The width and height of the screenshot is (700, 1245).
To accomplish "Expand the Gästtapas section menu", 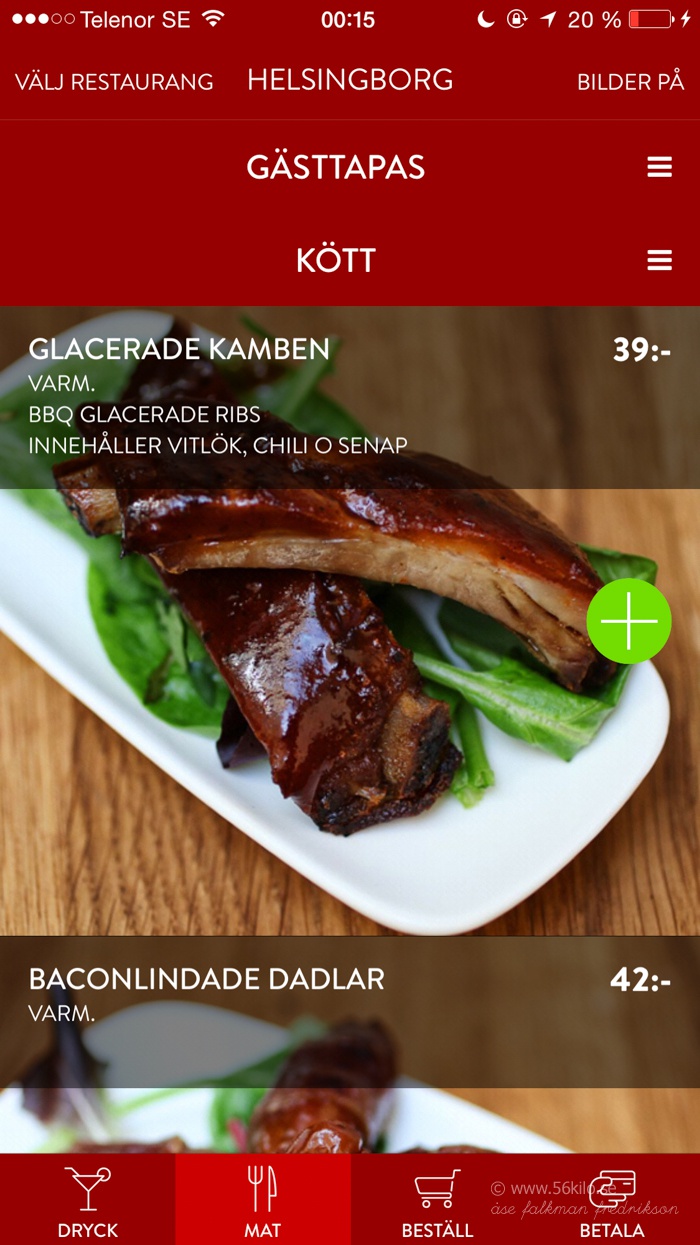I will (659, 167).
